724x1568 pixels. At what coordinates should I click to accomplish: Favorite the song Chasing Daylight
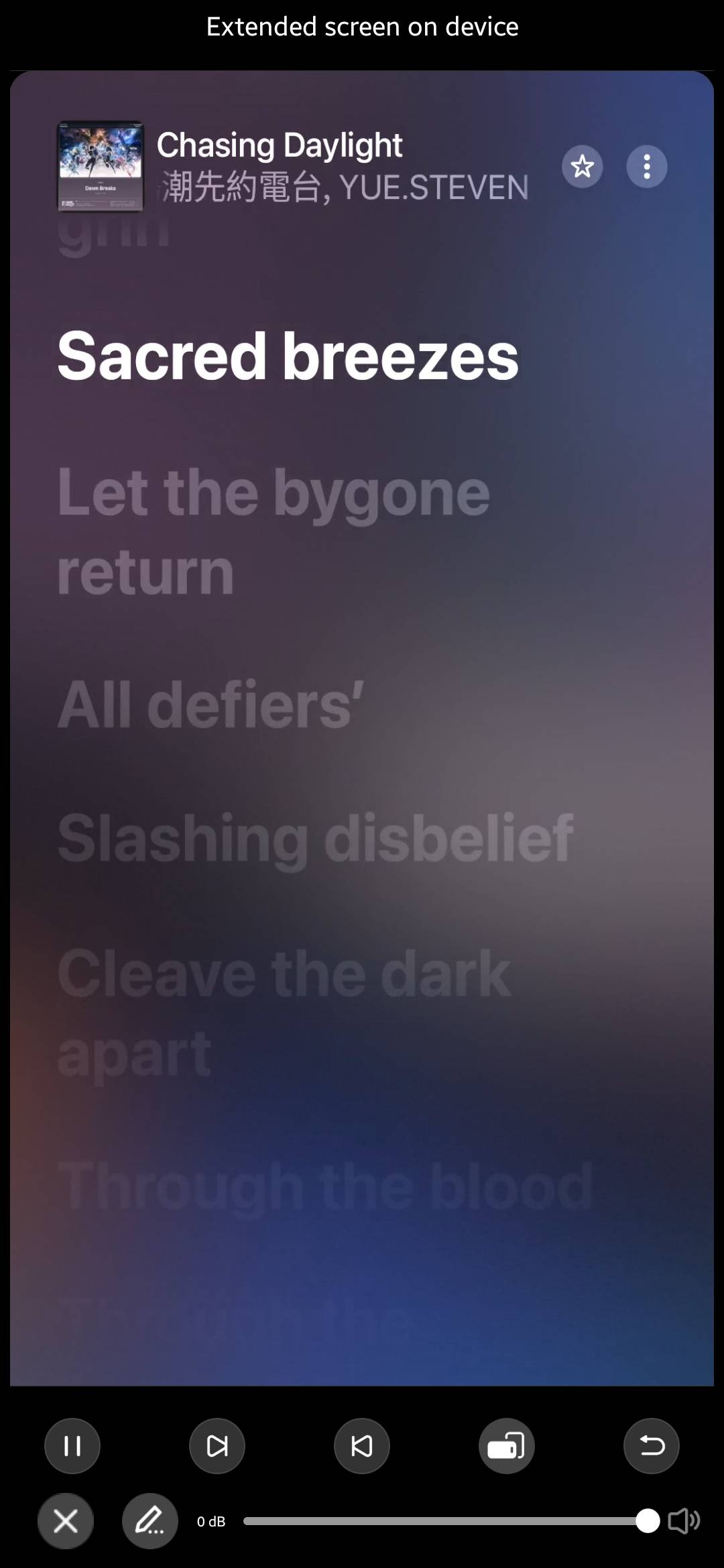[582, 166]
